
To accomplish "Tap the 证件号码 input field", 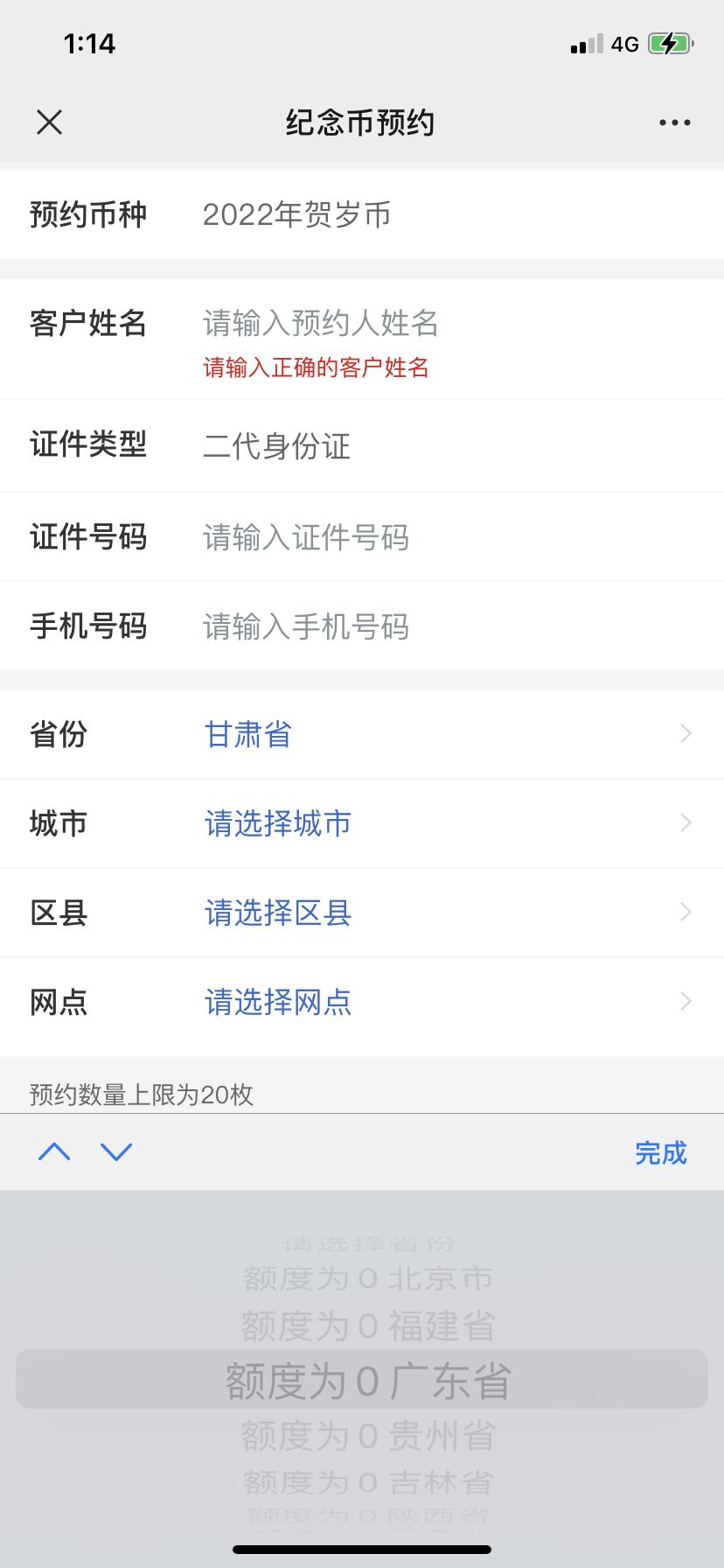I will click(449, 537).
